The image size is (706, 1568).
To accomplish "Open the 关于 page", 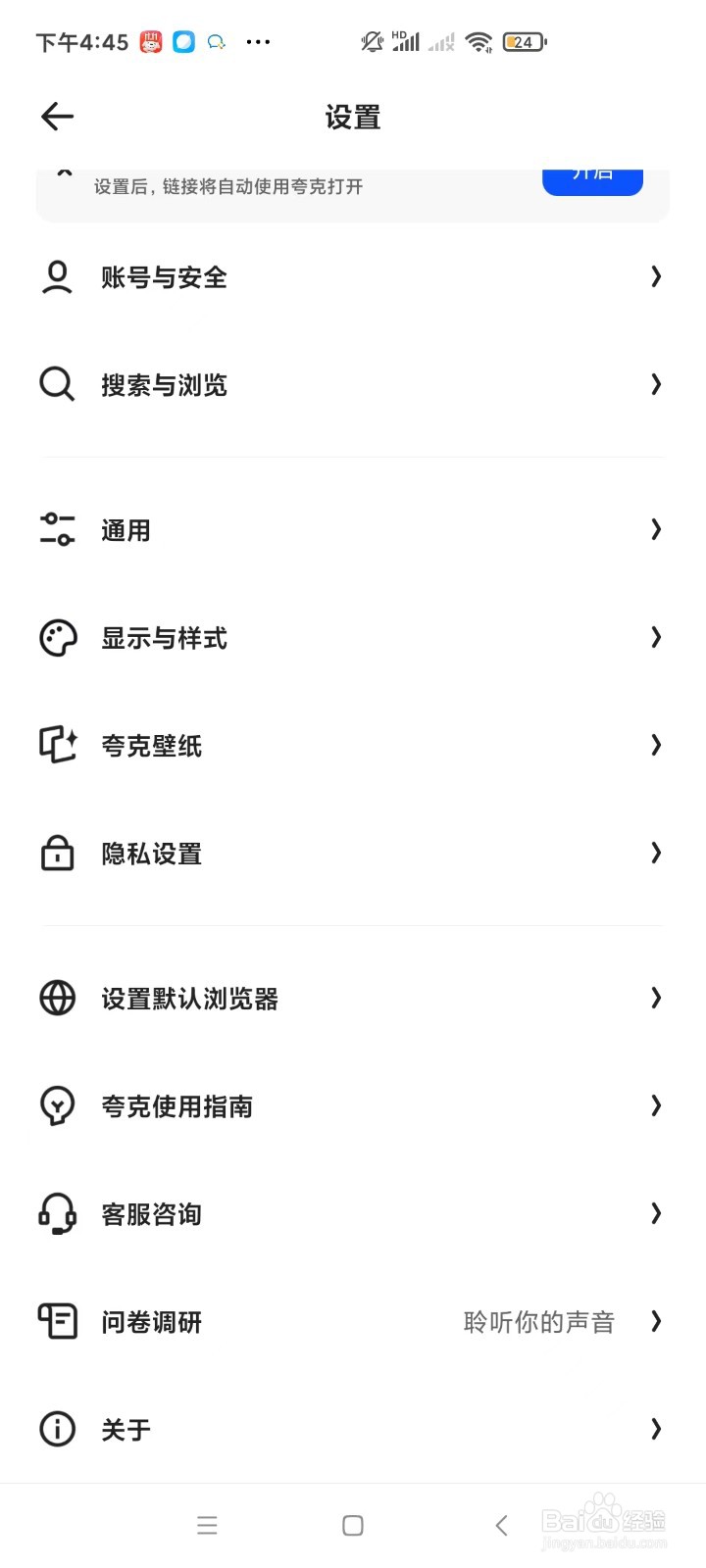I will point(352,1430).
